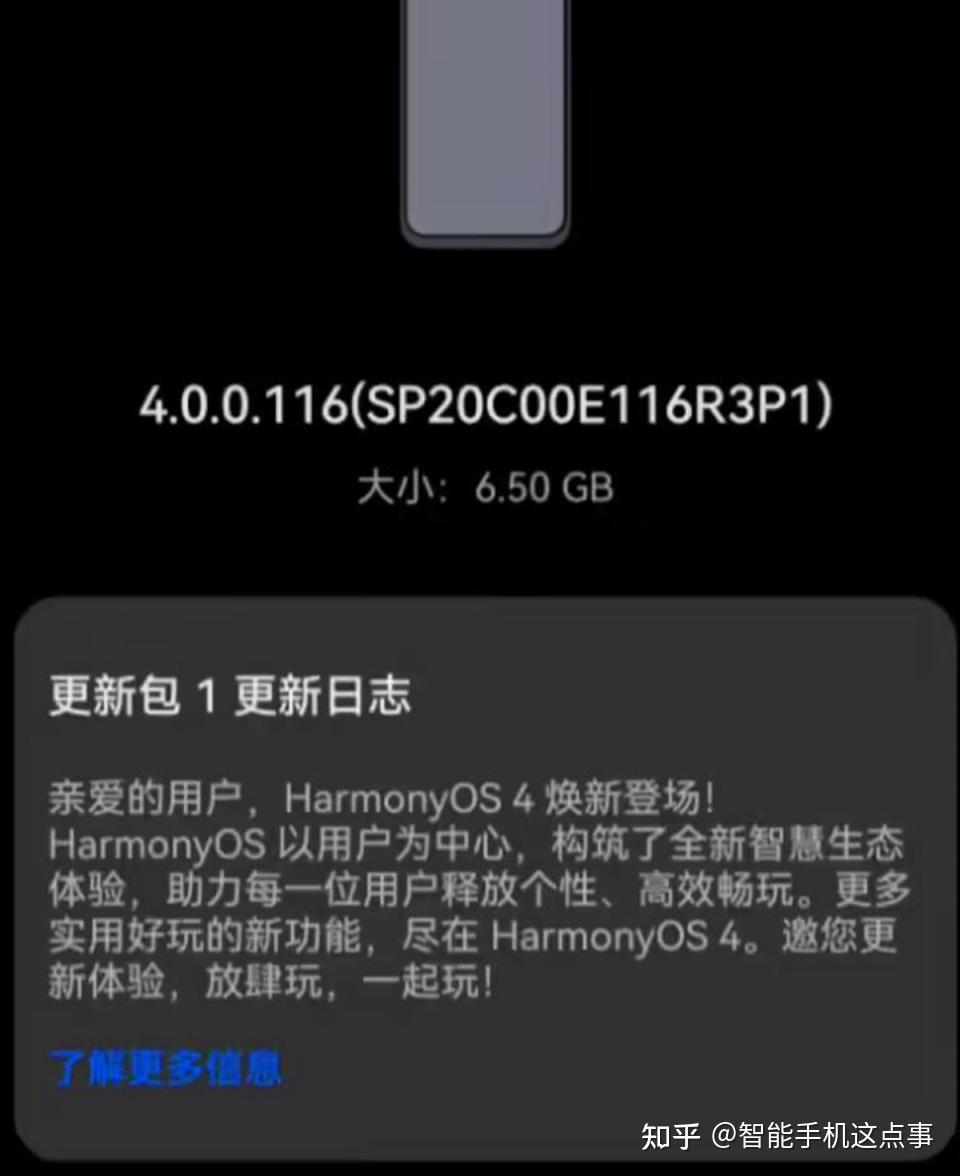The width and height of the screenshot is (960, 1176).
Task: Tap the blue learn-more text
Action: tap(166, 1068)
